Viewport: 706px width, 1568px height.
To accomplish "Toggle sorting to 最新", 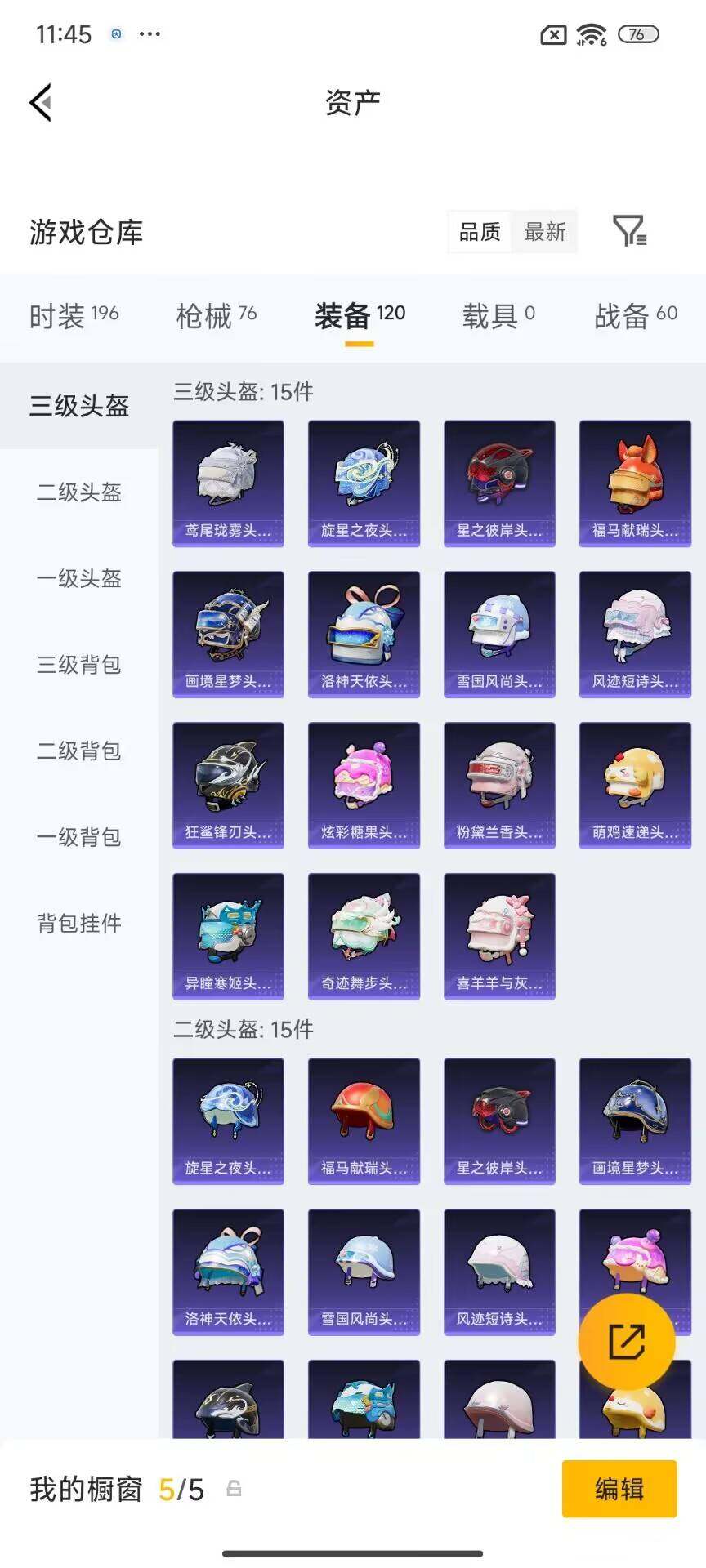I will pyautogui.click(x=544, y=233).
